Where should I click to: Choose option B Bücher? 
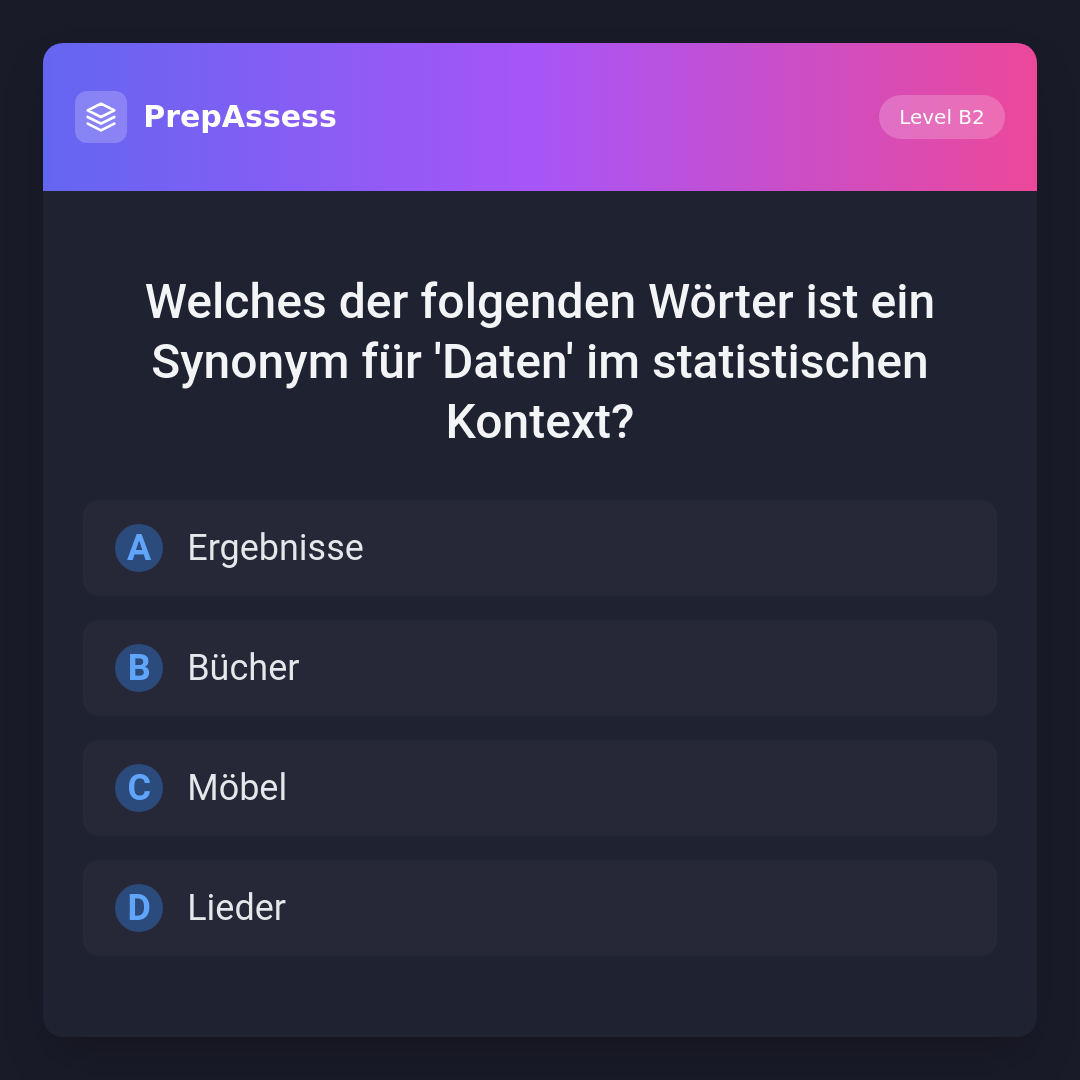tap(540, 668)
